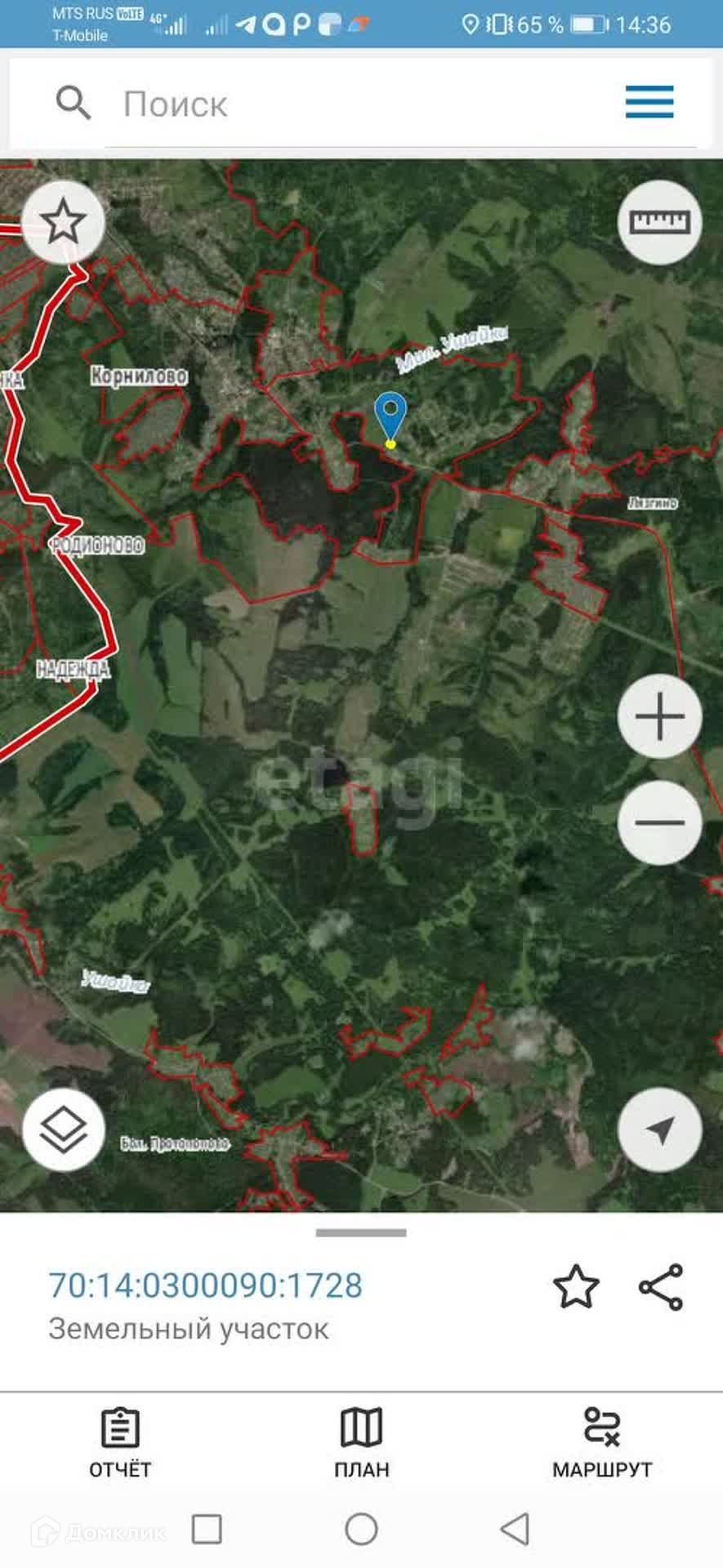Open the Отчёт report
The image size is (723, 1568).
click(x=120, y=1444)
